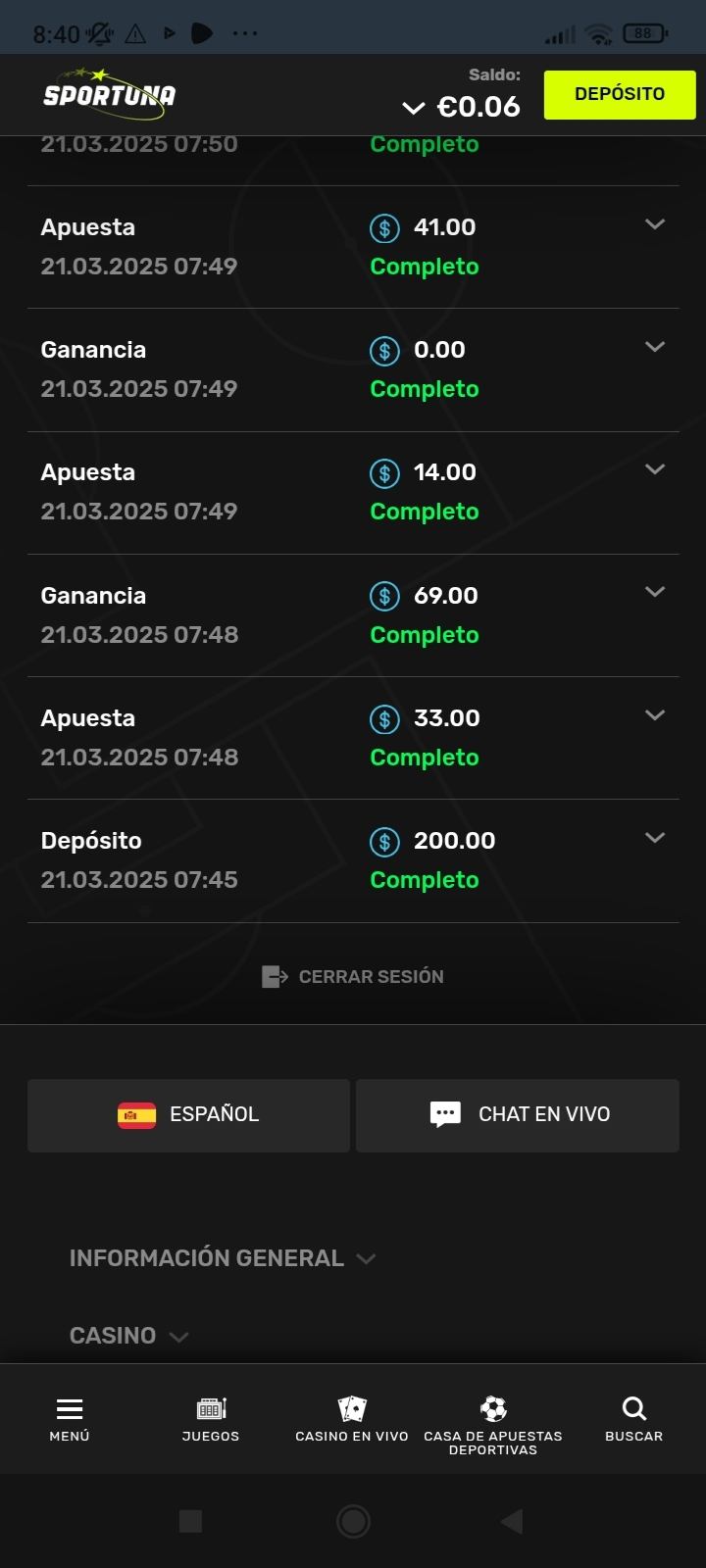Log out with CERRAR SESIÓN
706x1568 pixels.
click(353, 976)
